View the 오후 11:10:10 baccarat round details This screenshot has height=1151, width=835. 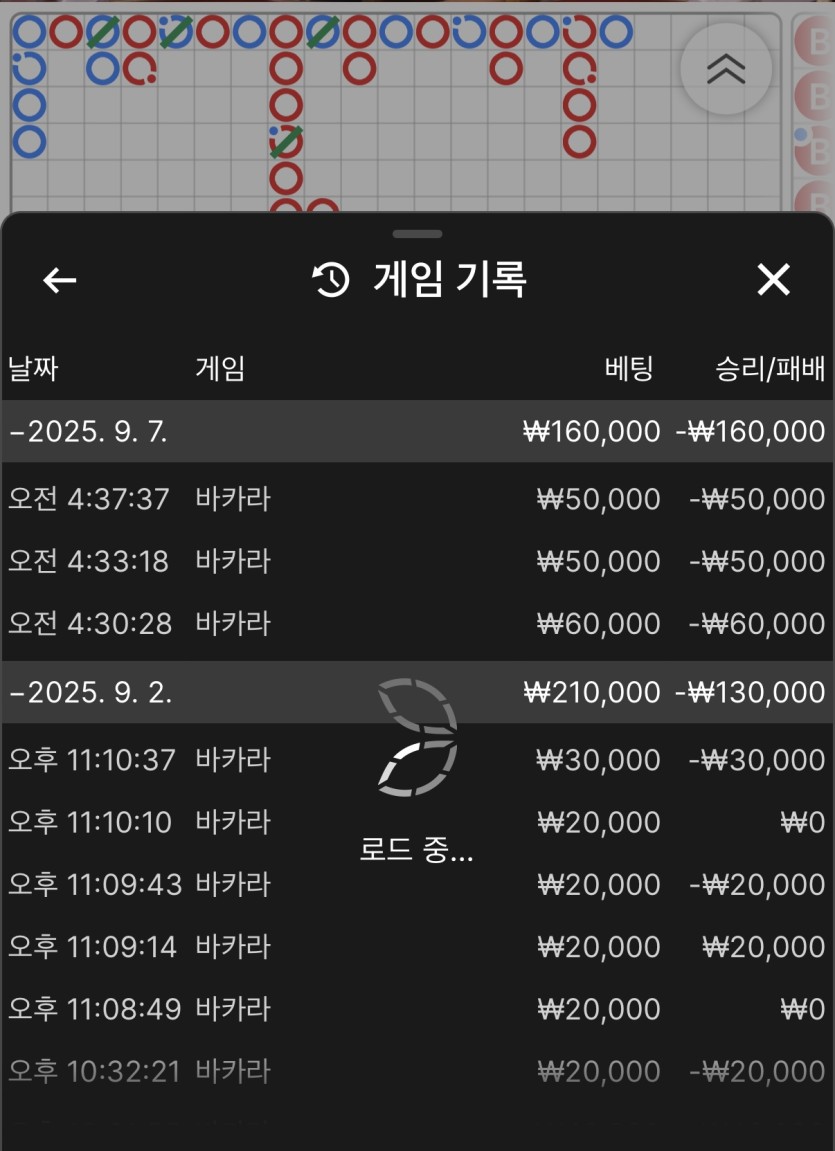click(x=417, y=822)
